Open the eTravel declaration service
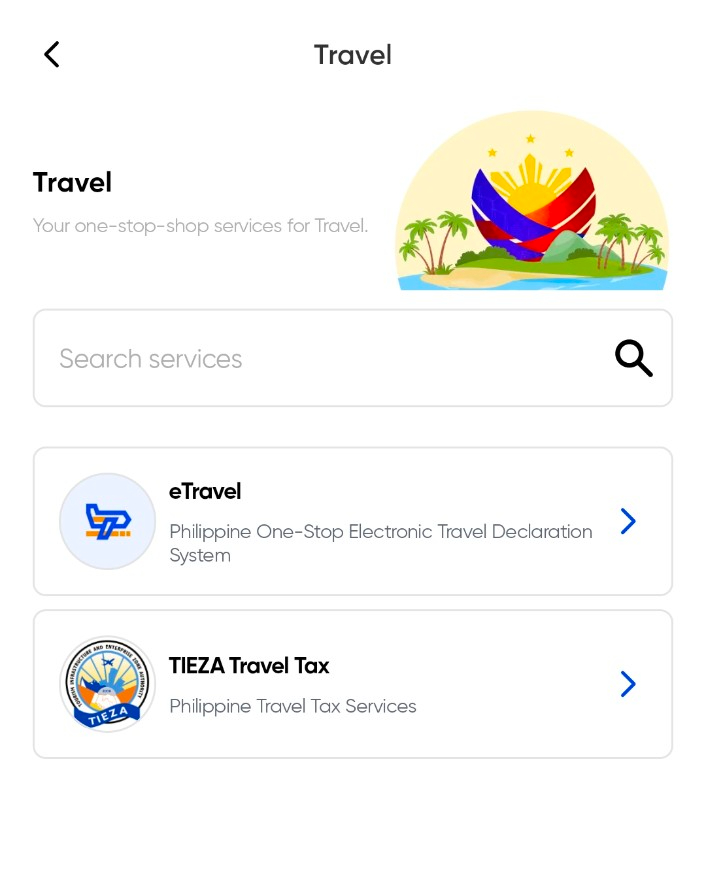This screenshot has height=869, width=706. (352, 521)
